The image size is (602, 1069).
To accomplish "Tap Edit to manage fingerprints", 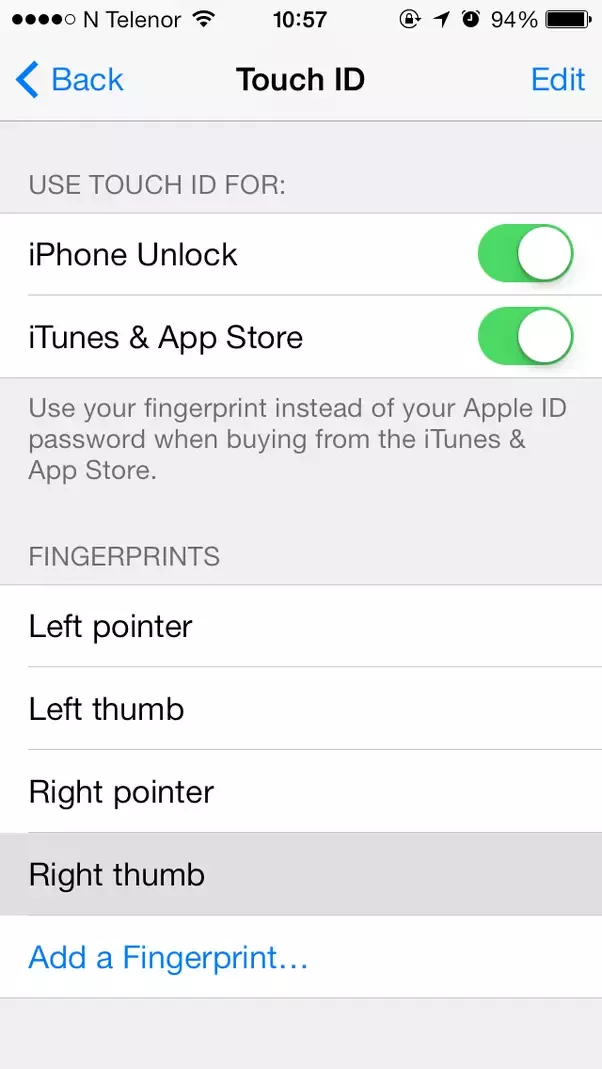I will (557, 80).
